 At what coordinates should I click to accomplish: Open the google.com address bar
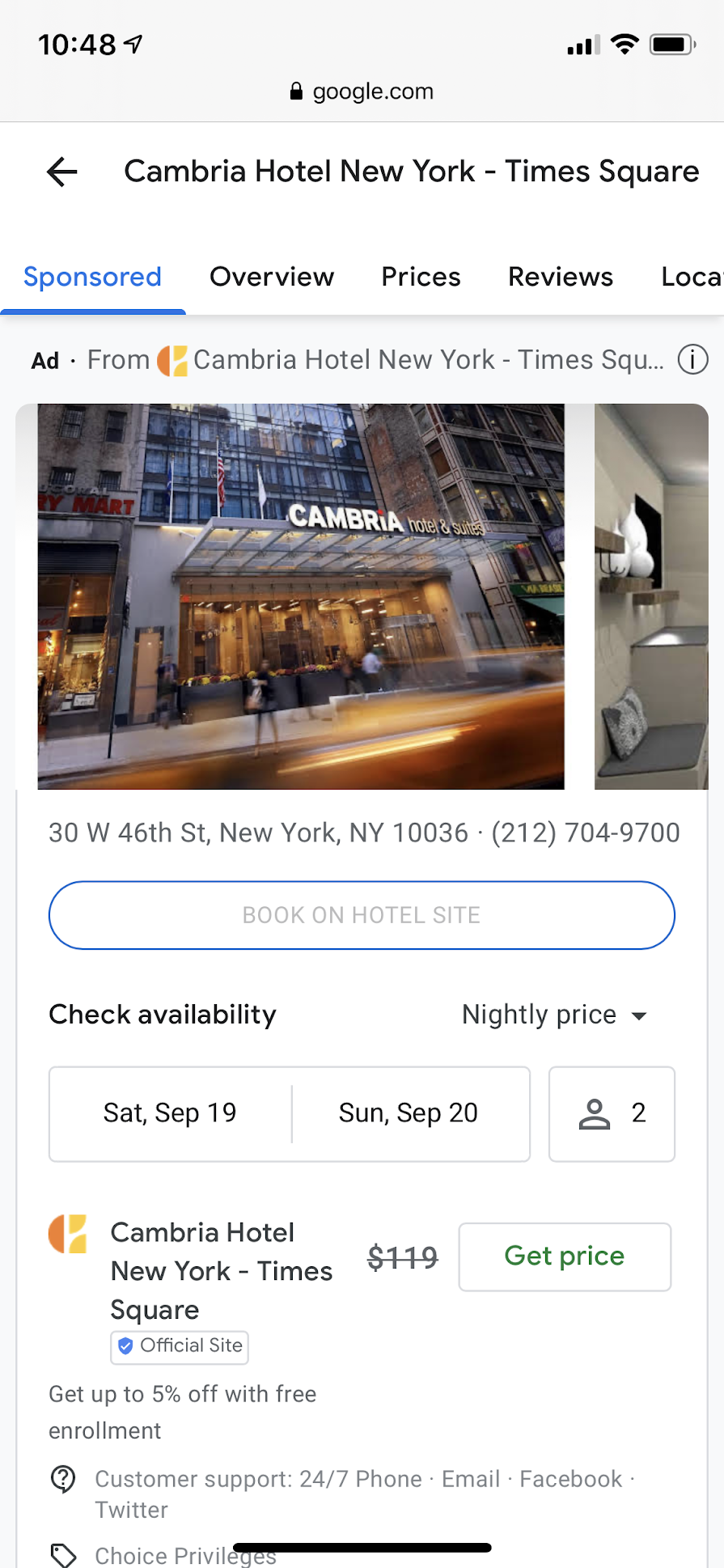coord(362,91)
